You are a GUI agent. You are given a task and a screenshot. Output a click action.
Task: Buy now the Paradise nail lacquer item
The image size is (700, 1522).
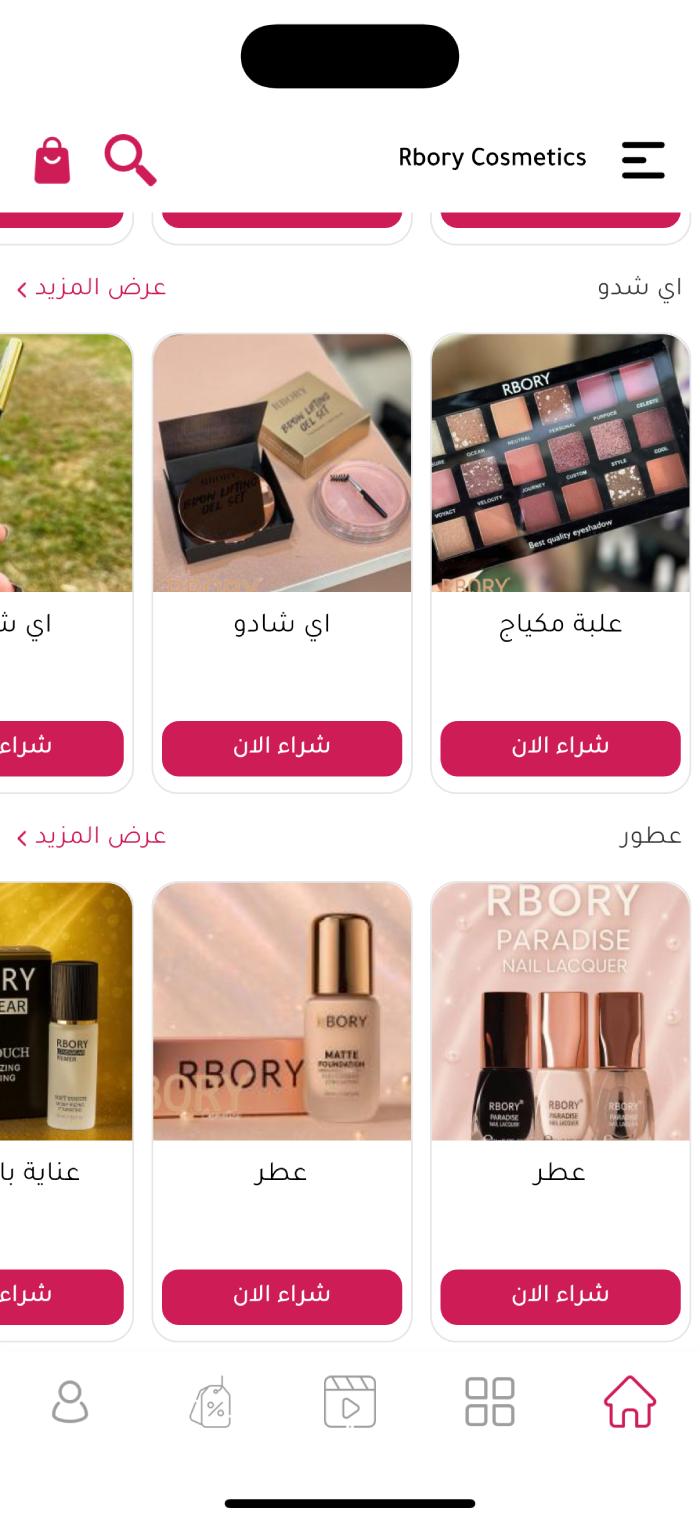[x=560, y=1296]
